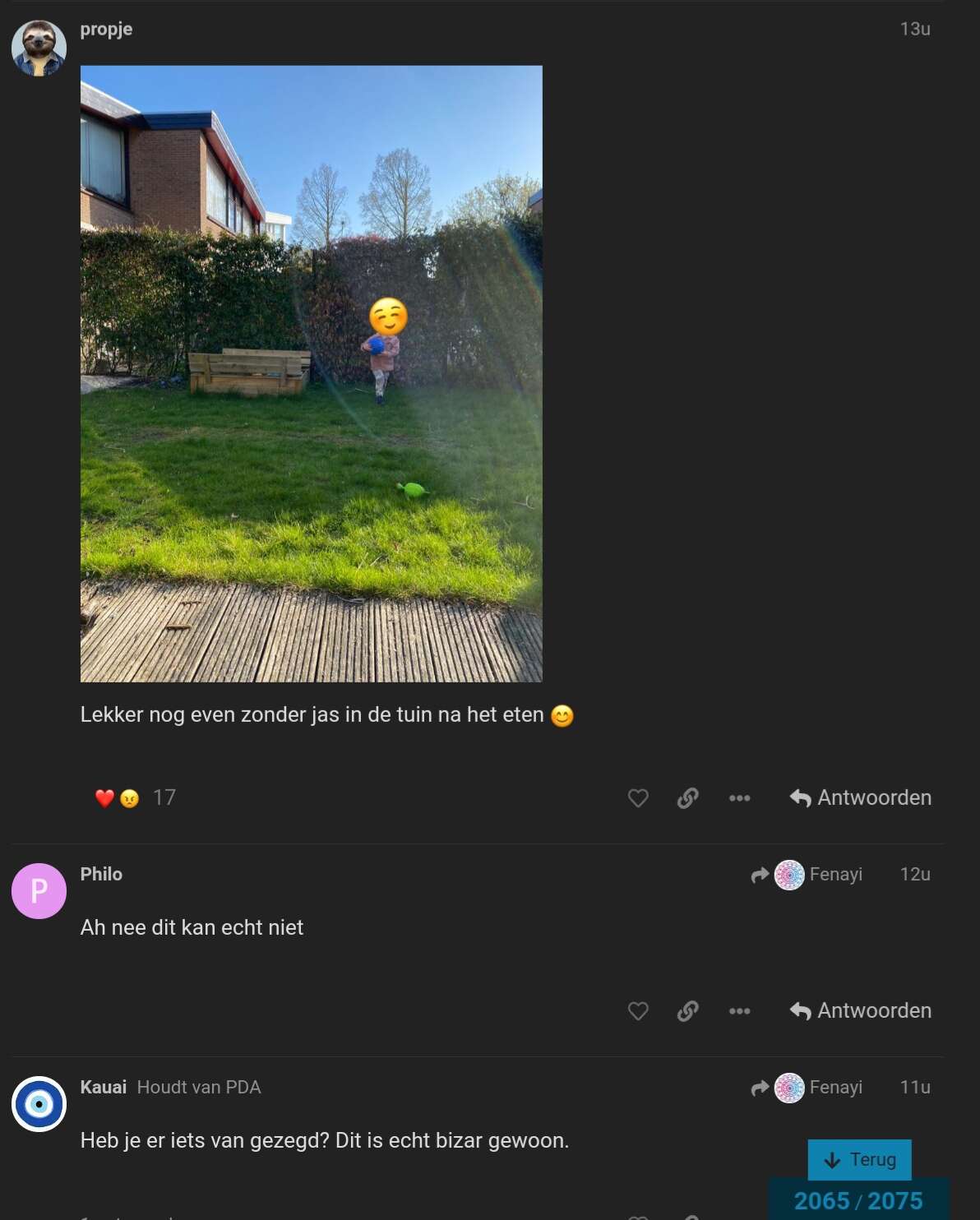The image size is (980, 1220).
Task: Open propje's profile avatar
Action: click(39, 49)
